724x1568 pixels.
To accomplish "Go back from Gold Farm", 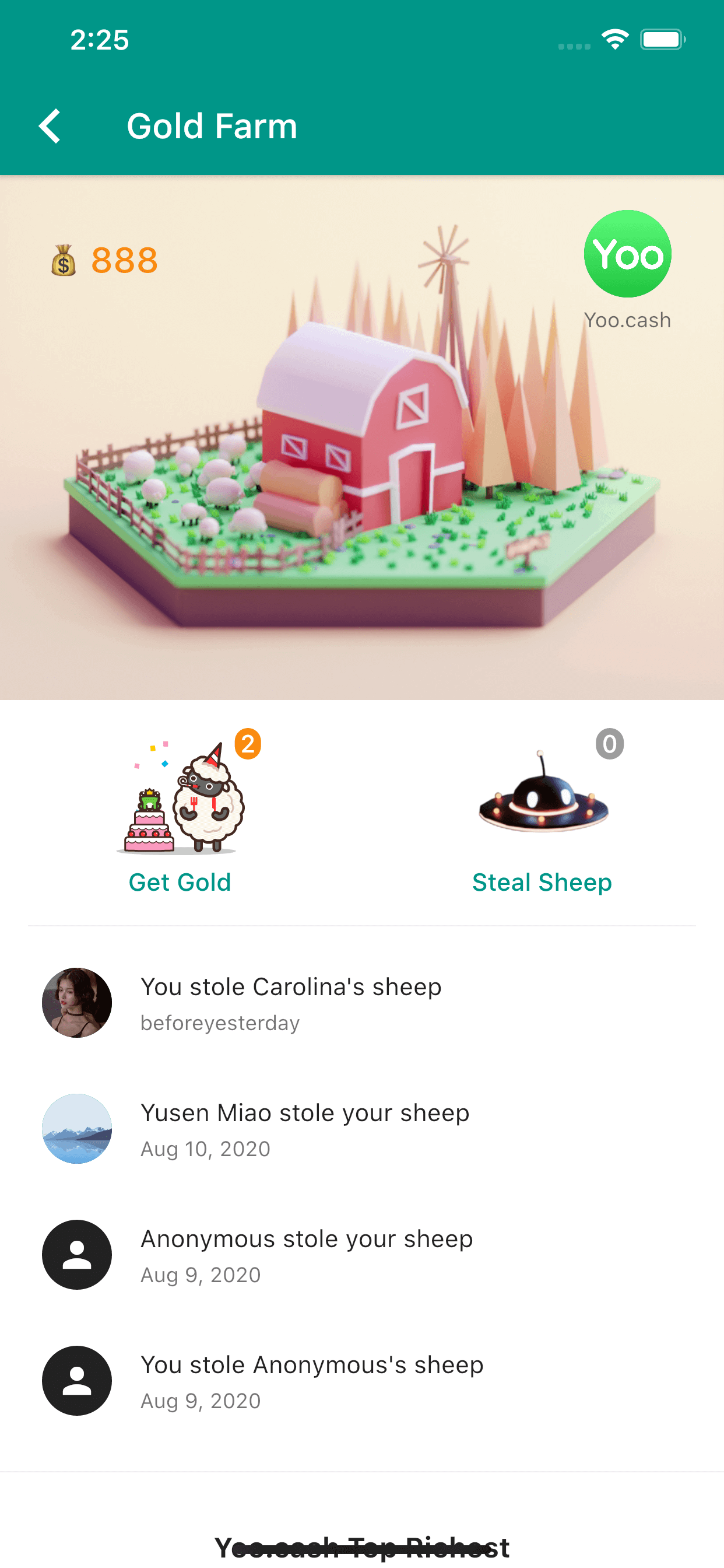I will (50, 126).
